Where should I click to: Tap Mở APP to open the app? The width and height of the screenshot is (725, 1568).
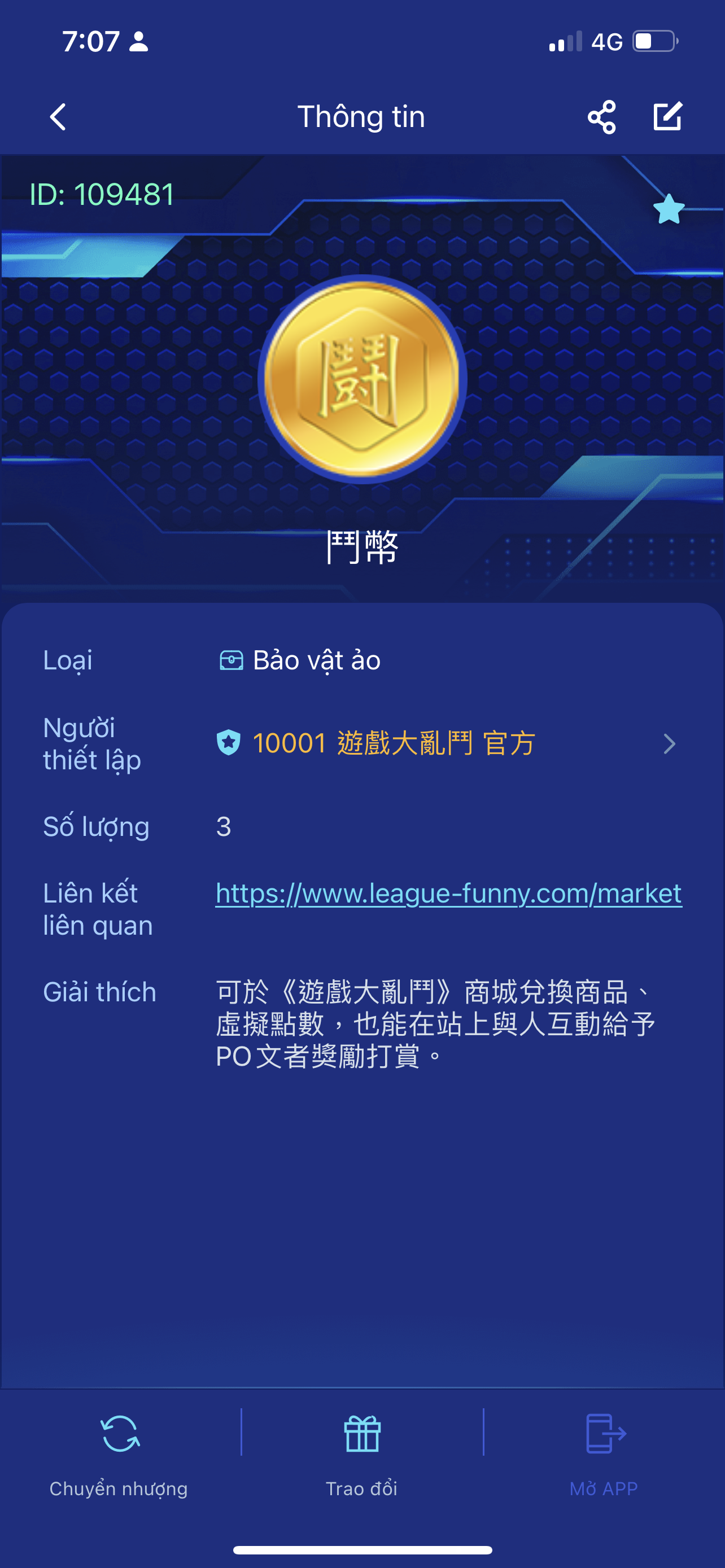[604, 1453]
